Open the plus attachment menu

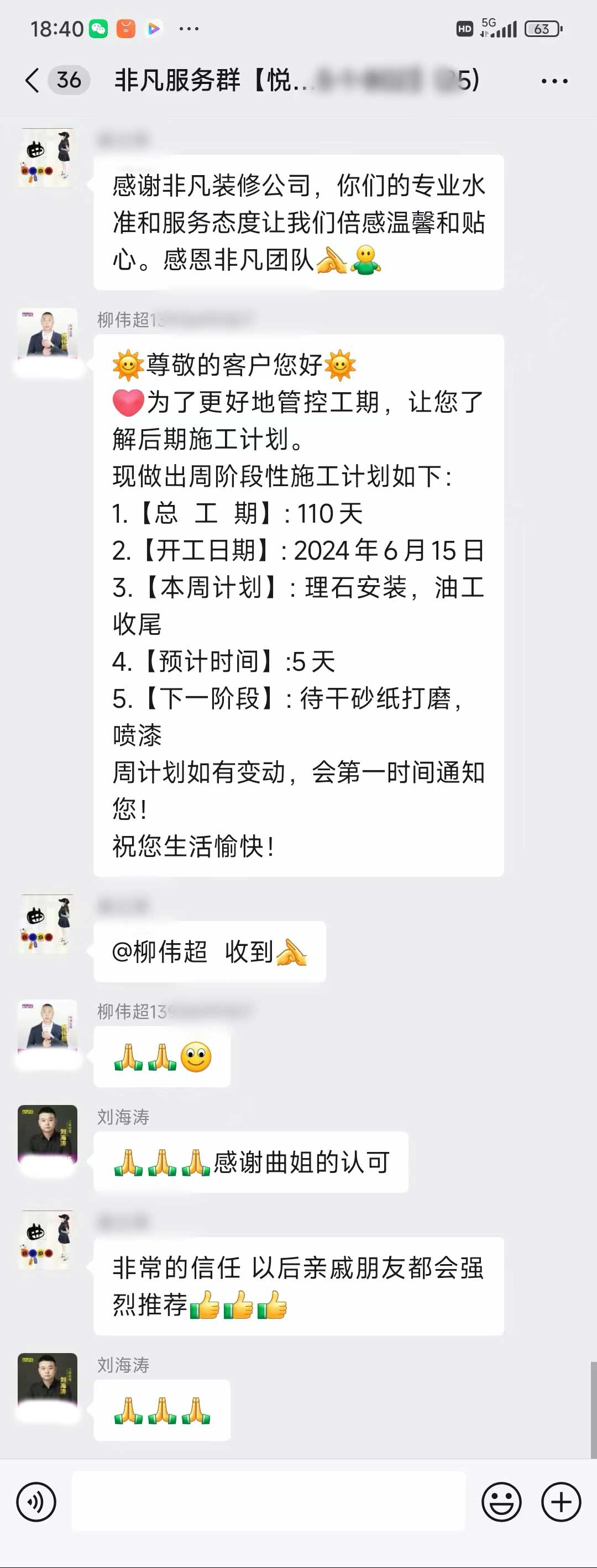pos(561,1502)
